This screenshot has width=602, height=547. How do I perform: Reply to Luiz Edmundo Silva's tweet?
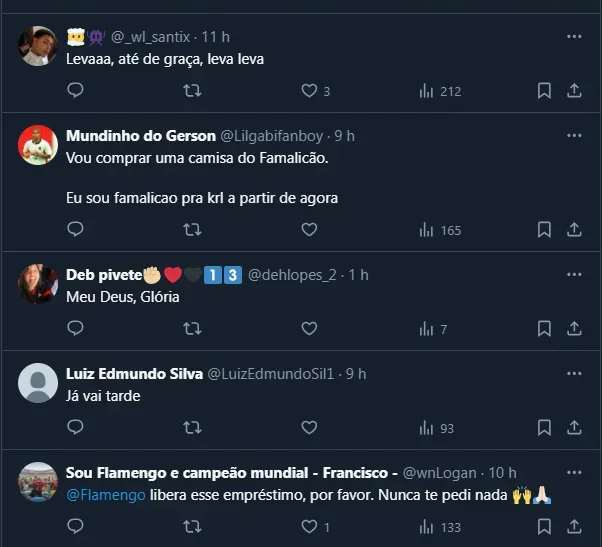75,428
